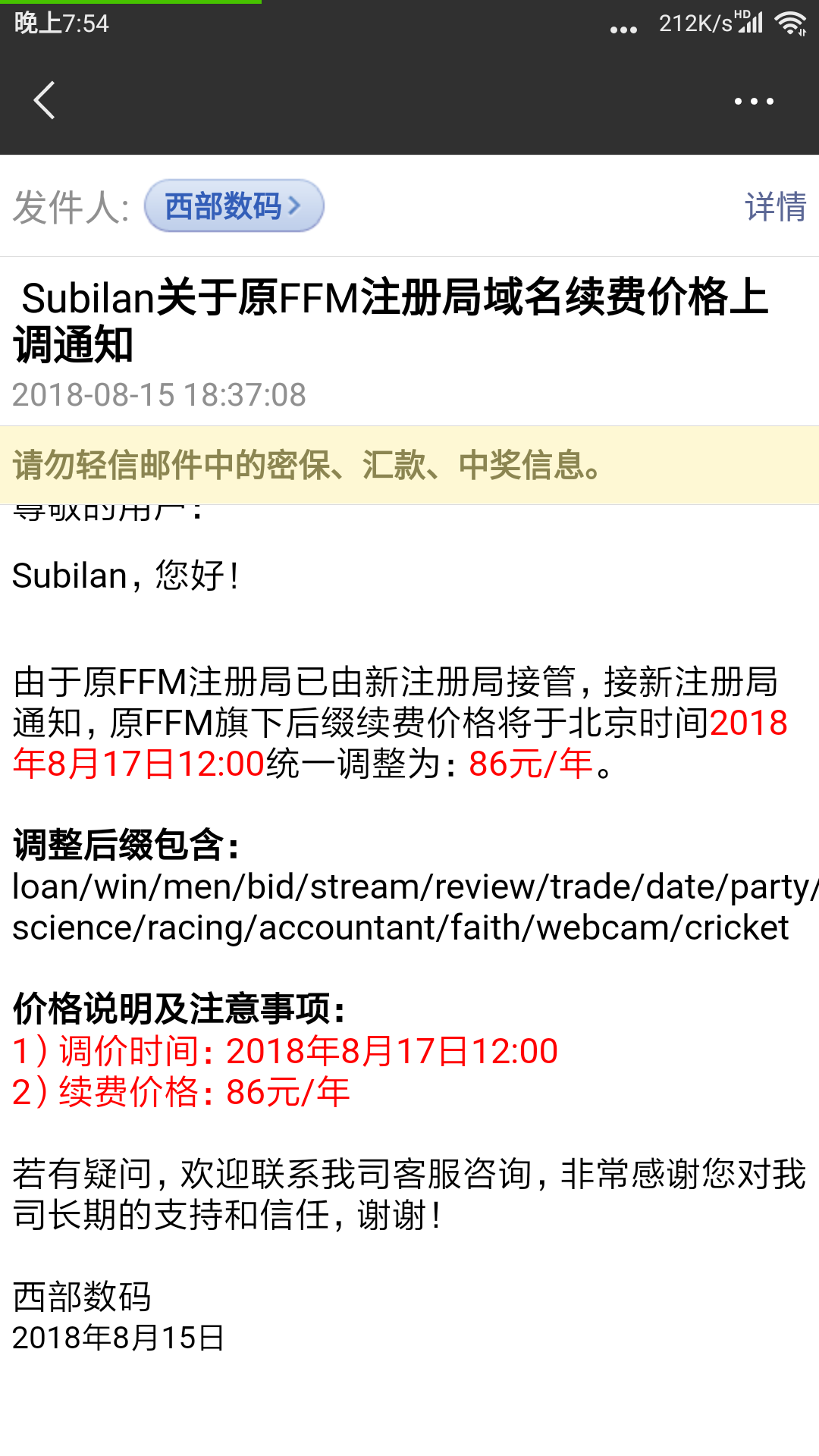The image size is (819, 1456).
Task: Select the email timestamp 2018-08-15 18:37:08
Action: click(162, 394)
